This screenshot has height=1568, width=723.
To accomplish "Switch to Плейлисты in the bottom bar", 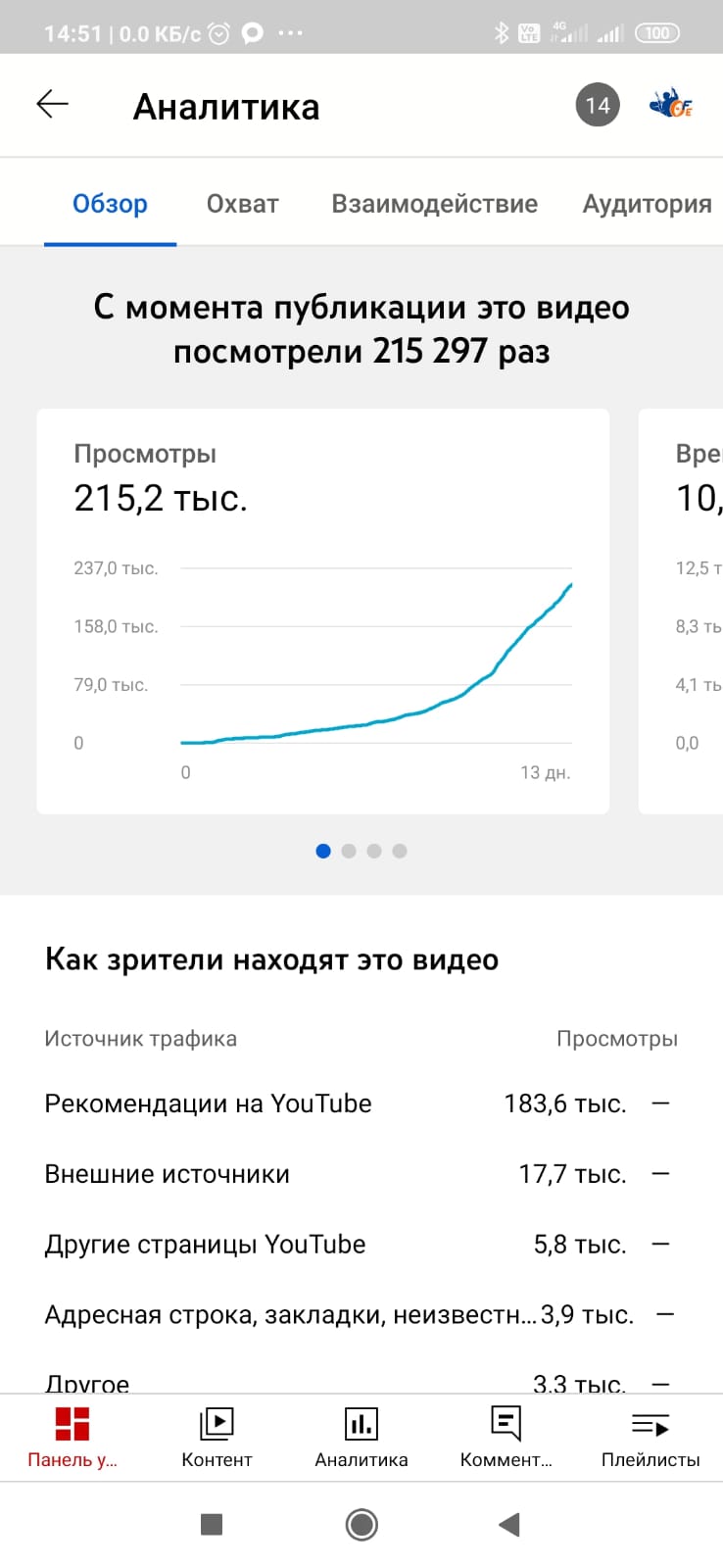I will coord(650,1437).
